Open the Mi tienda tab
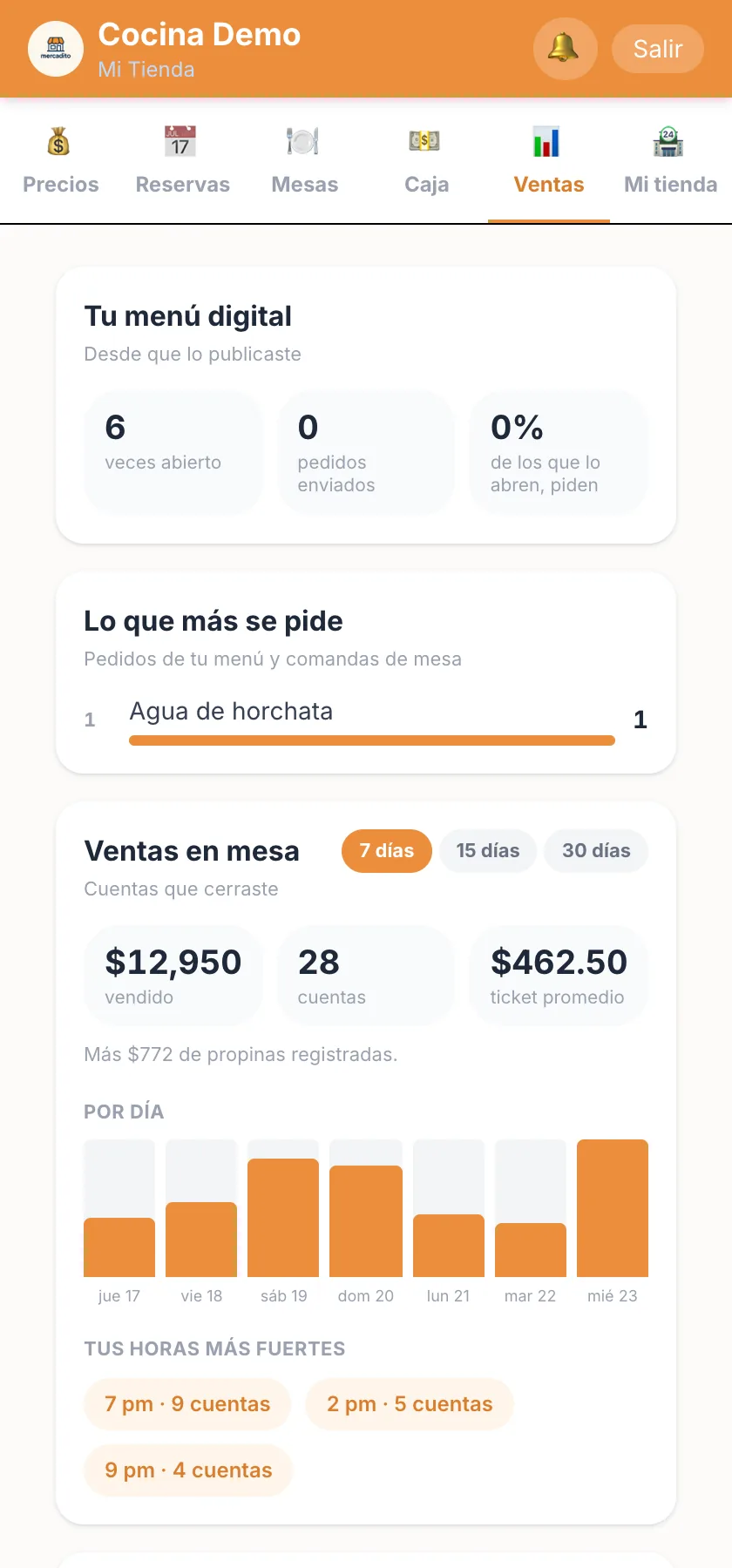This screenshot has height=1568, width=732. click(x=671, y=162)
